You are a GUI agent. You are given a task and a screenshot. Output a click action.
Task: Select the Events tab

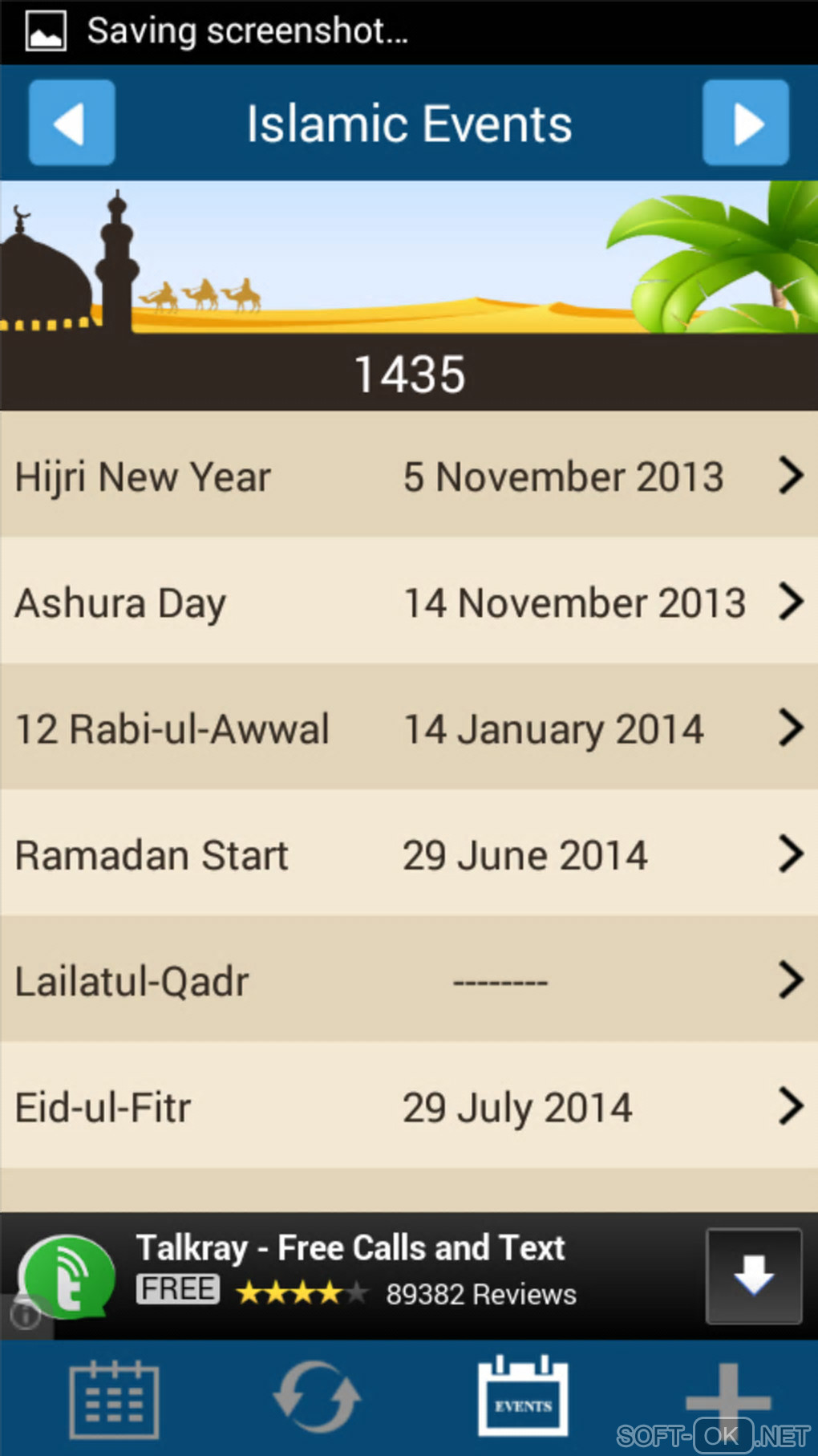click(523, 1397)
